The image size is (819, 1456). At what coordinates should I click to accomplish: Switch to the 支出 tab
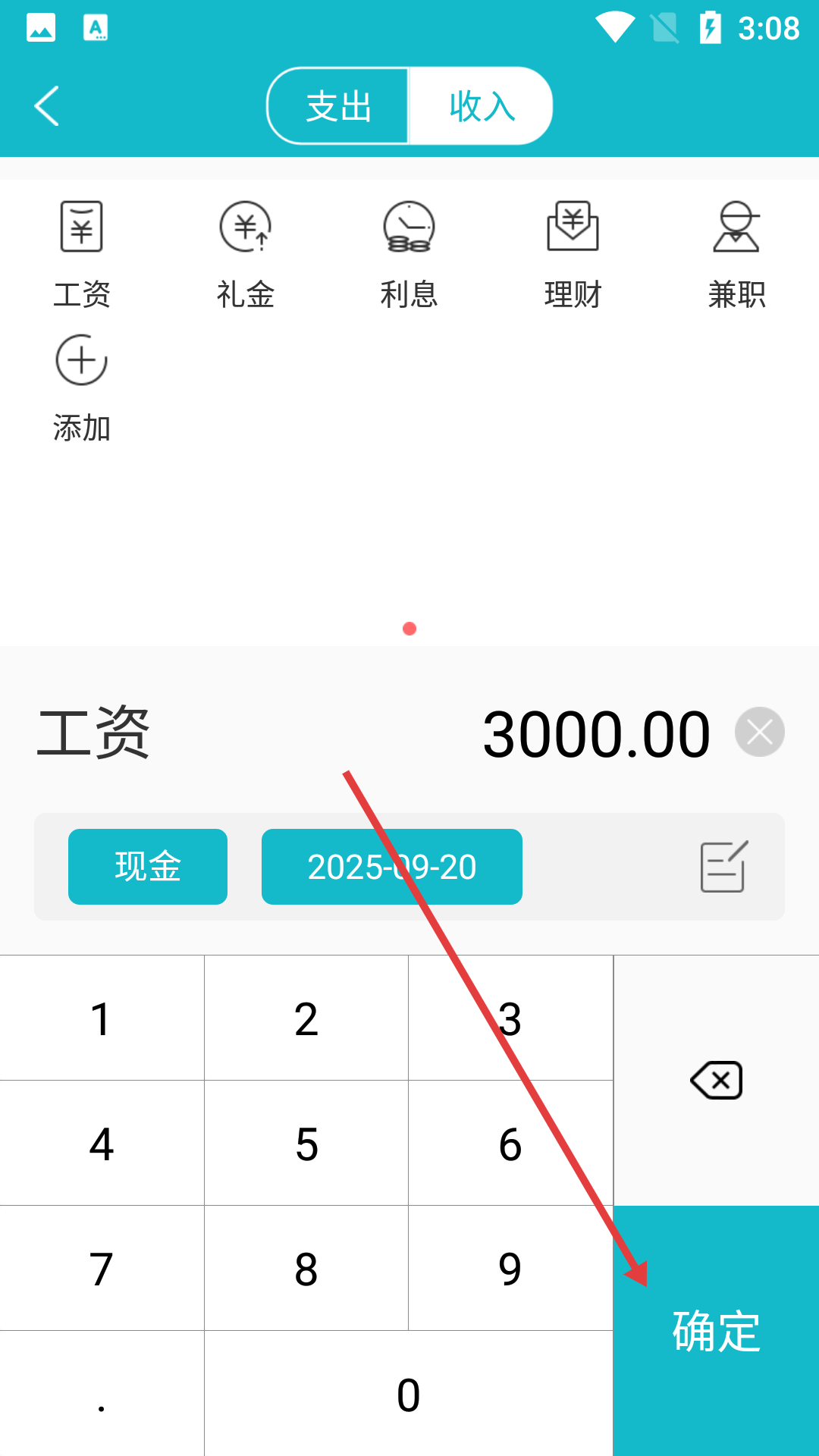click(338, 105)
